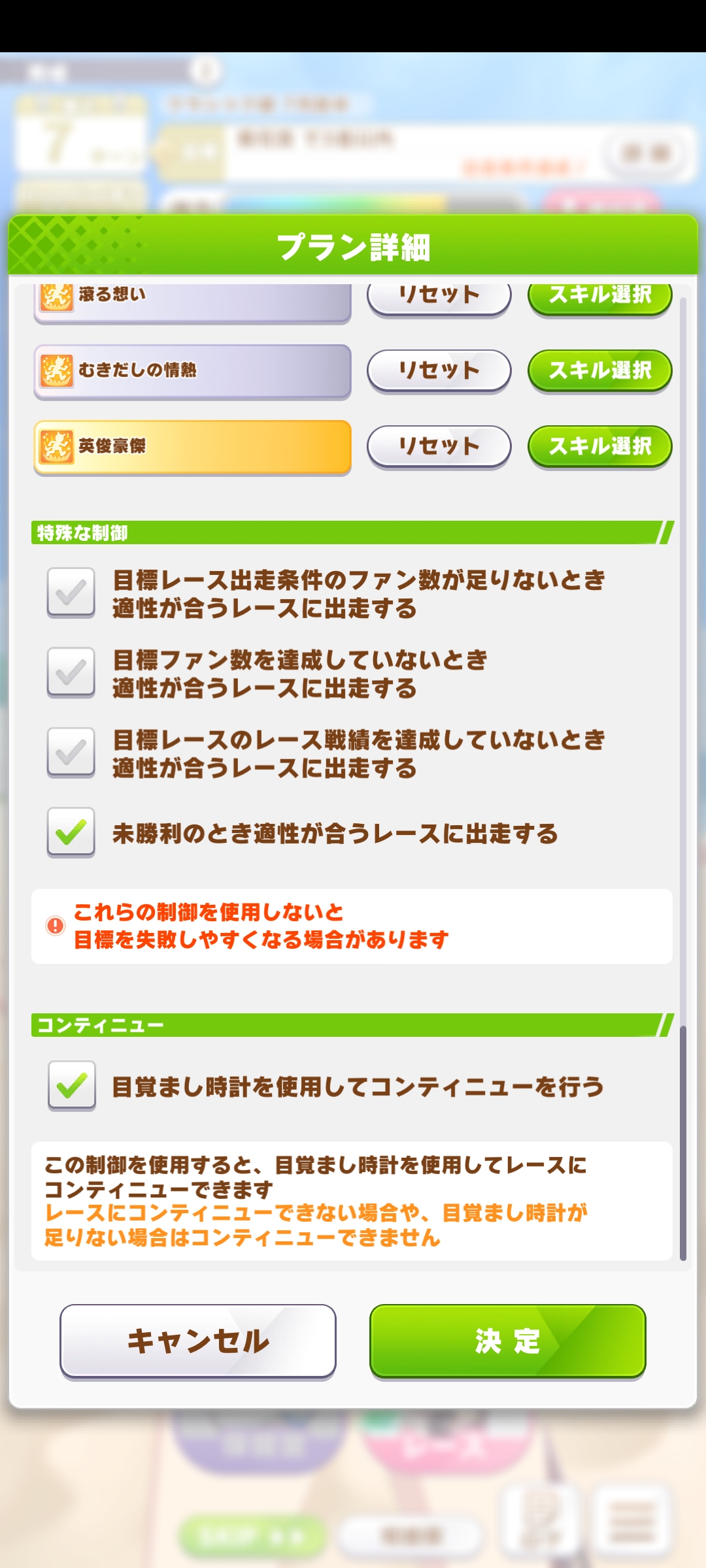Cancel with the キャンセル button
This screenshot has height=1568, width=706.
198,1341
